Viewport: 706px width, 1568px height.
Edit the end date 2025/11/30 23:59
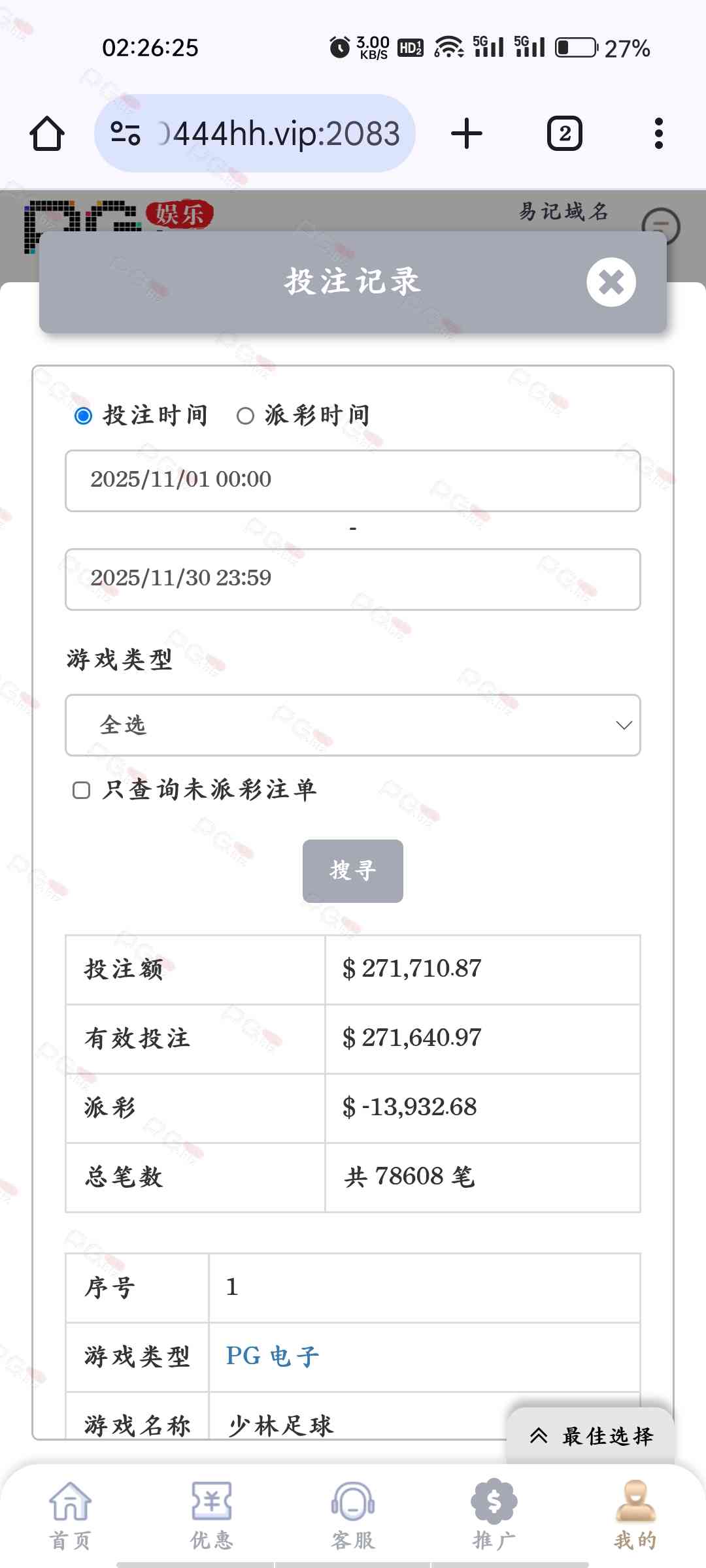[x=352, y=579]
